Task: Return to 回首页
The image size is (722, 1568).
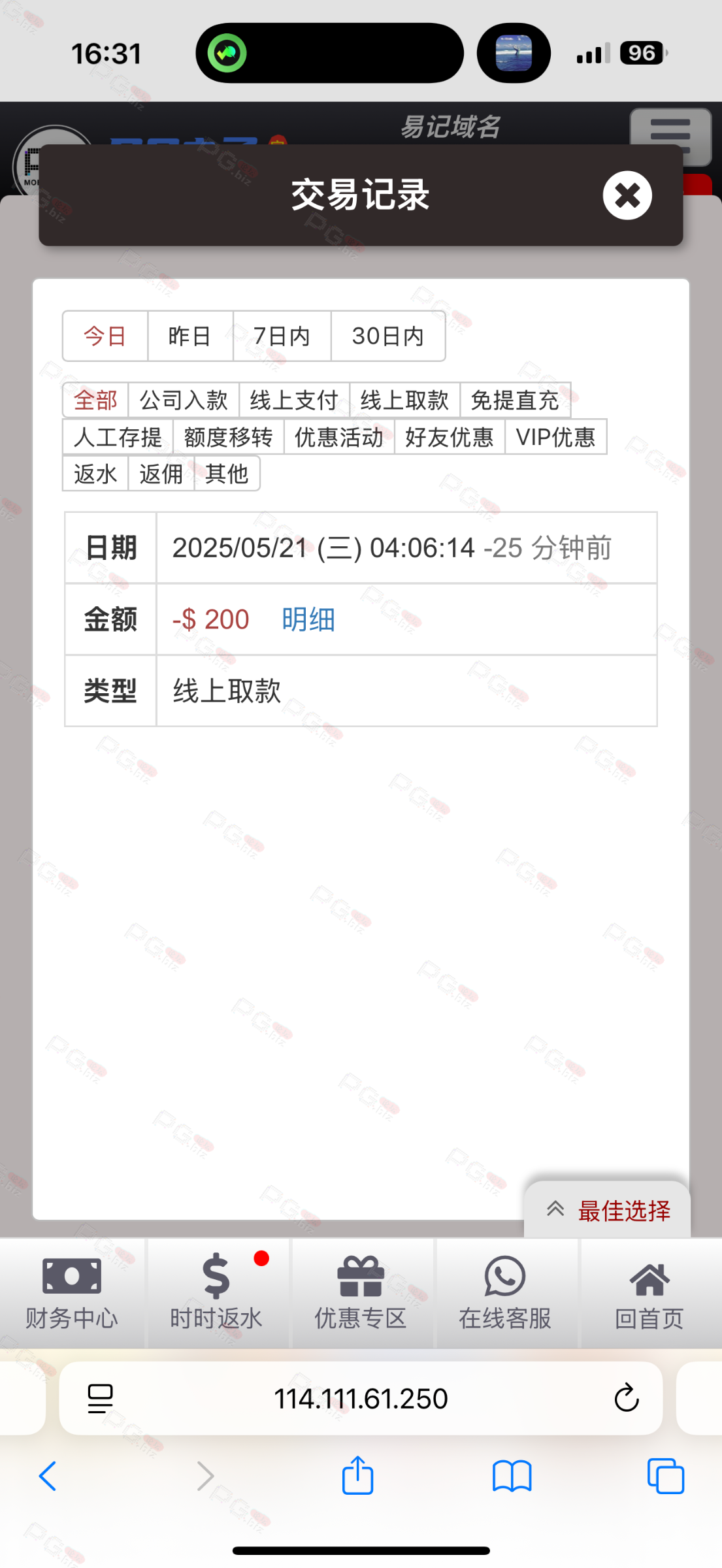Action: [x=649, y=1293]
